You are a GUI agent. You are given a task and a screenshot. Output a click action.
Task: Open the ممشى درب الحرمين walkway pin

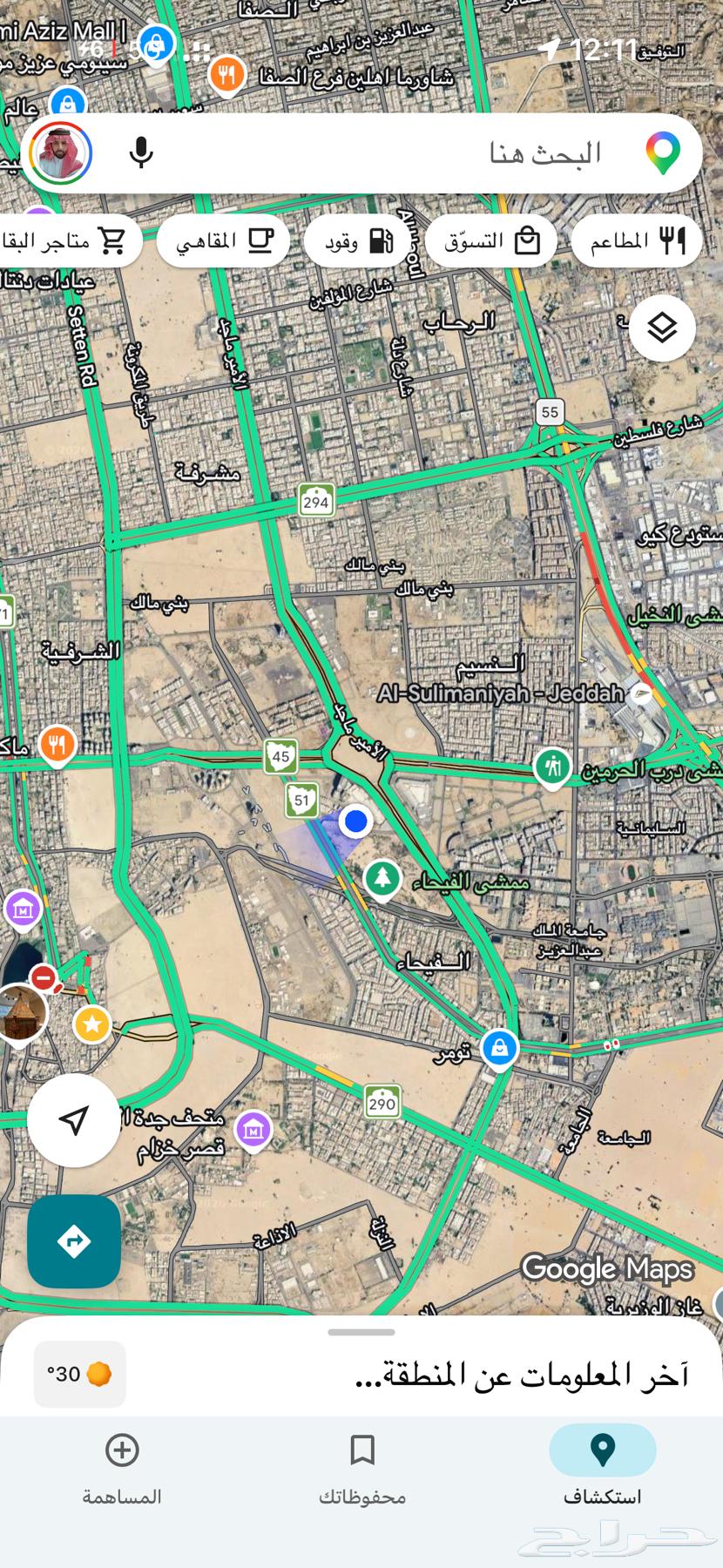[x=551, y=767]
